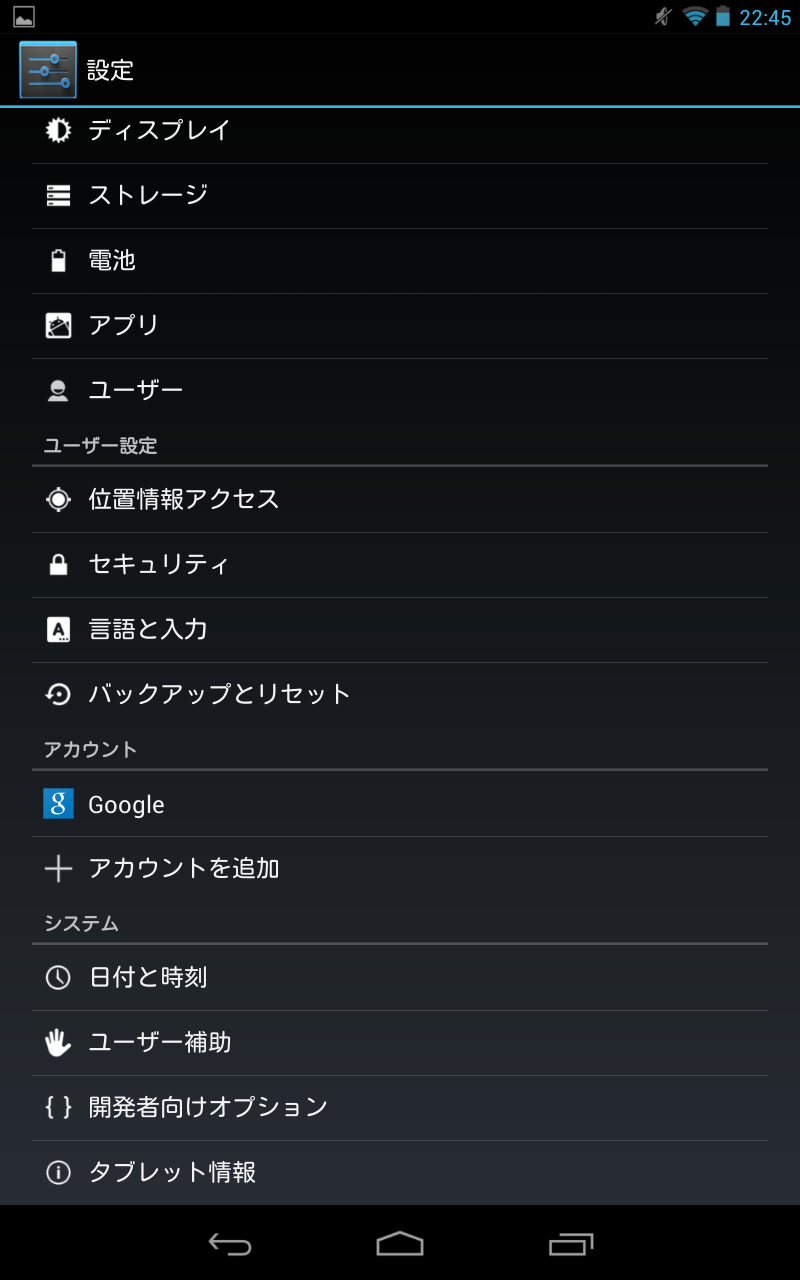Open the recent apps button
Viewport: 800px width, 1280px height.
[571, 1243]
